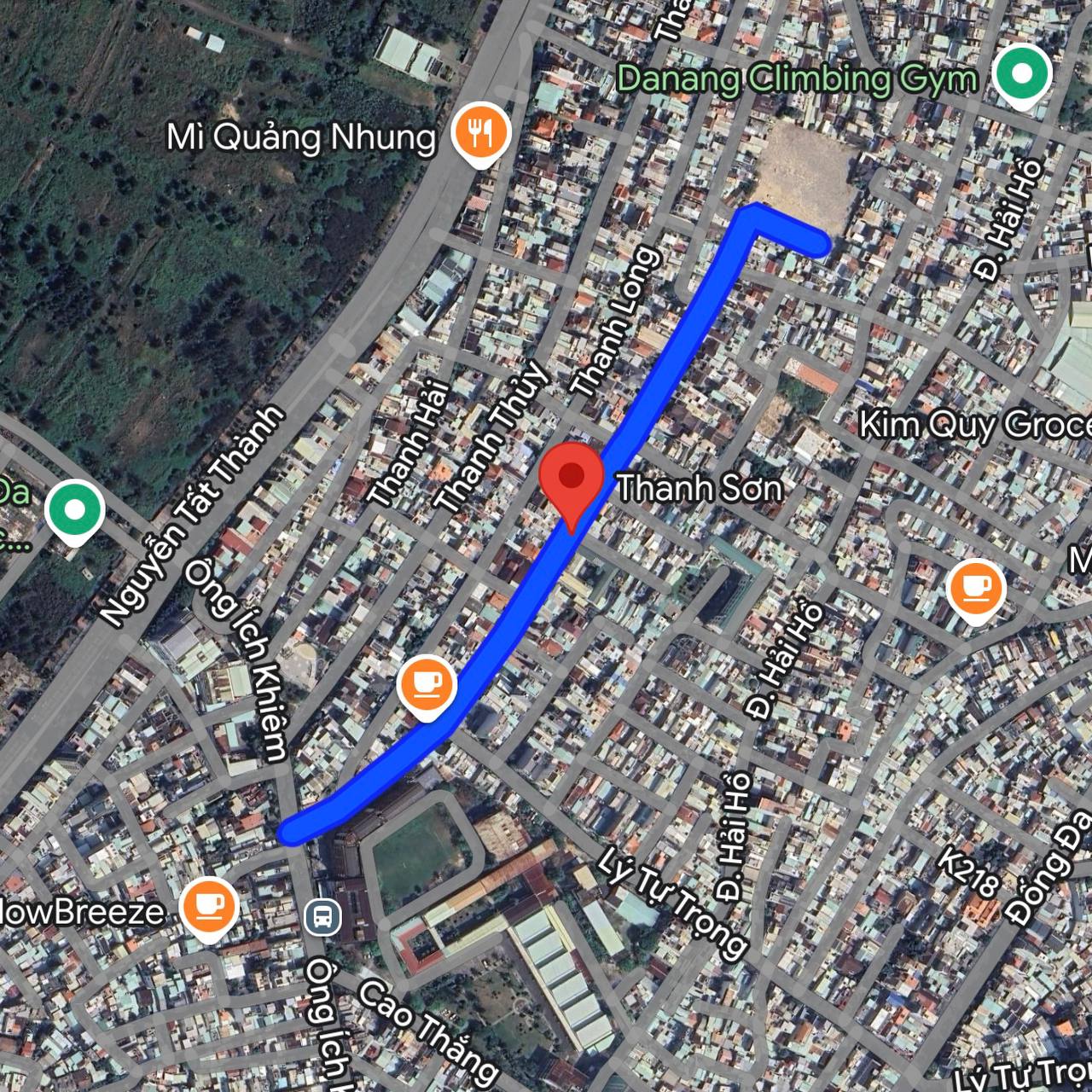This screenshot has width=1092, height=1092.
Task: Open the coffee shop marker beside the blue route
Action: coord(427,684)
